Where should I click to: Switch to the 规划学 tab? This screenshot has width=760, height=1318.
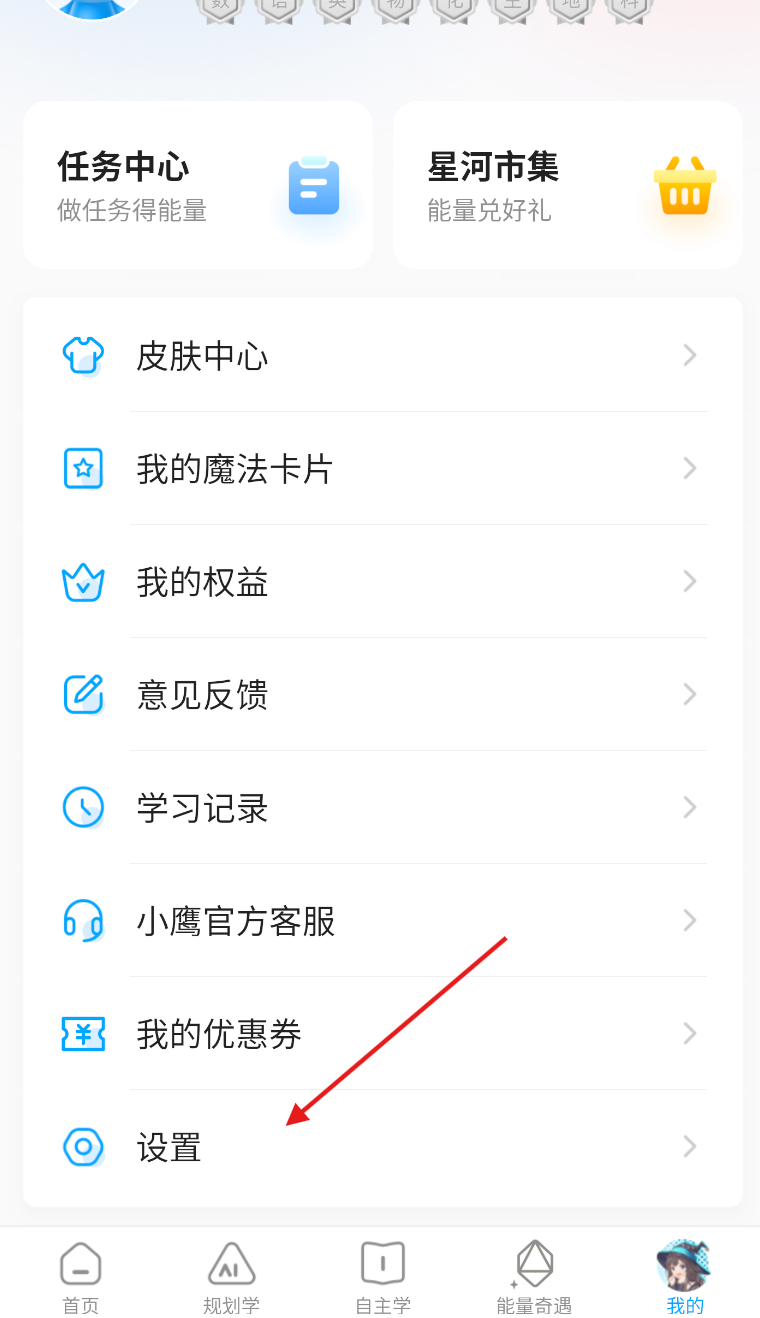(x=231, y=1277)
